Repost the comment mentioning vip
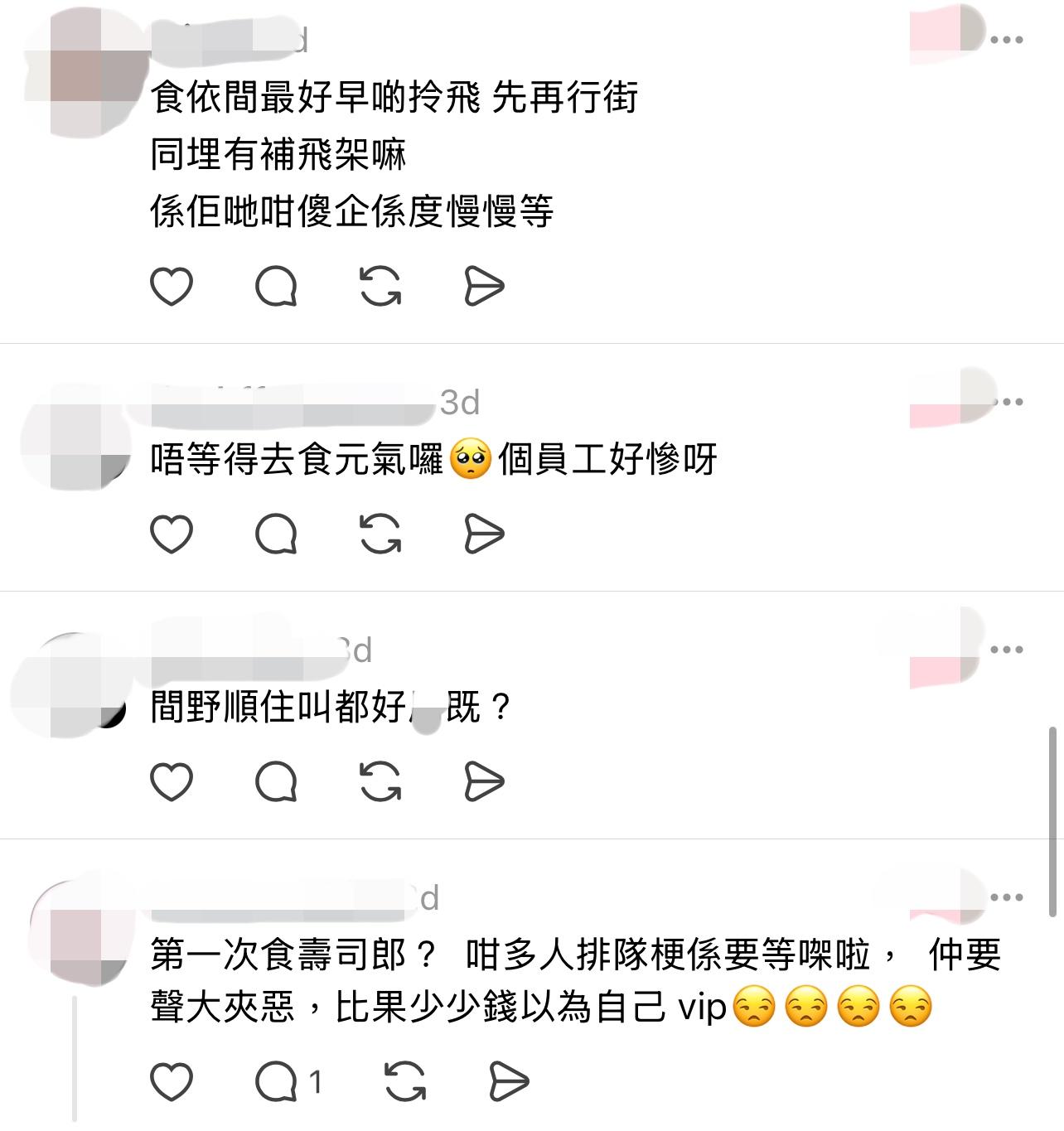The height and width of the screenshot is (1131, 1064). point(405,1081)
